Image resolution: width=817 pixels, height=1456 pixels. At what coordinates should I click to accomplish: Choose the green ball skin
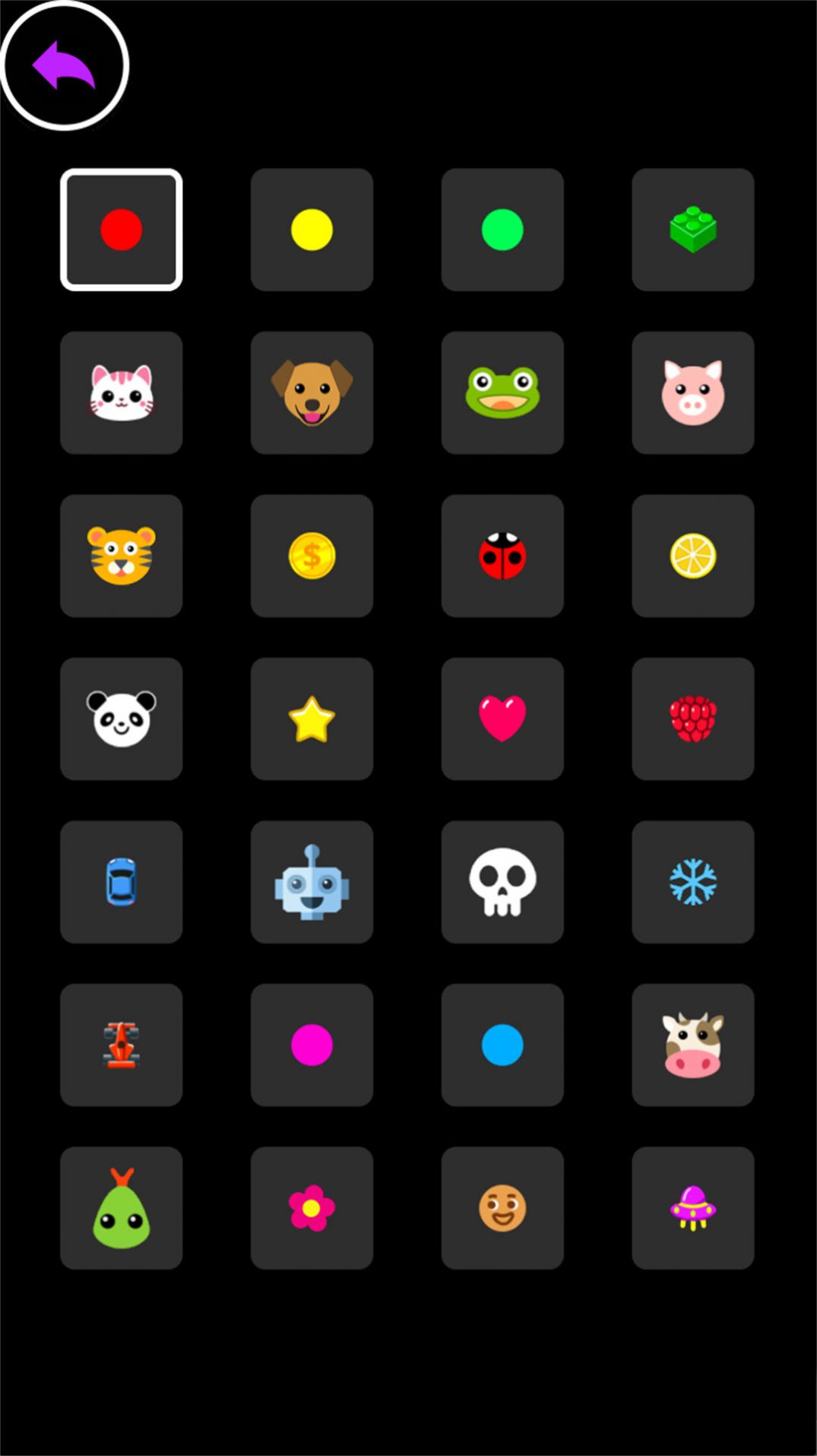(x=502, y=230)
